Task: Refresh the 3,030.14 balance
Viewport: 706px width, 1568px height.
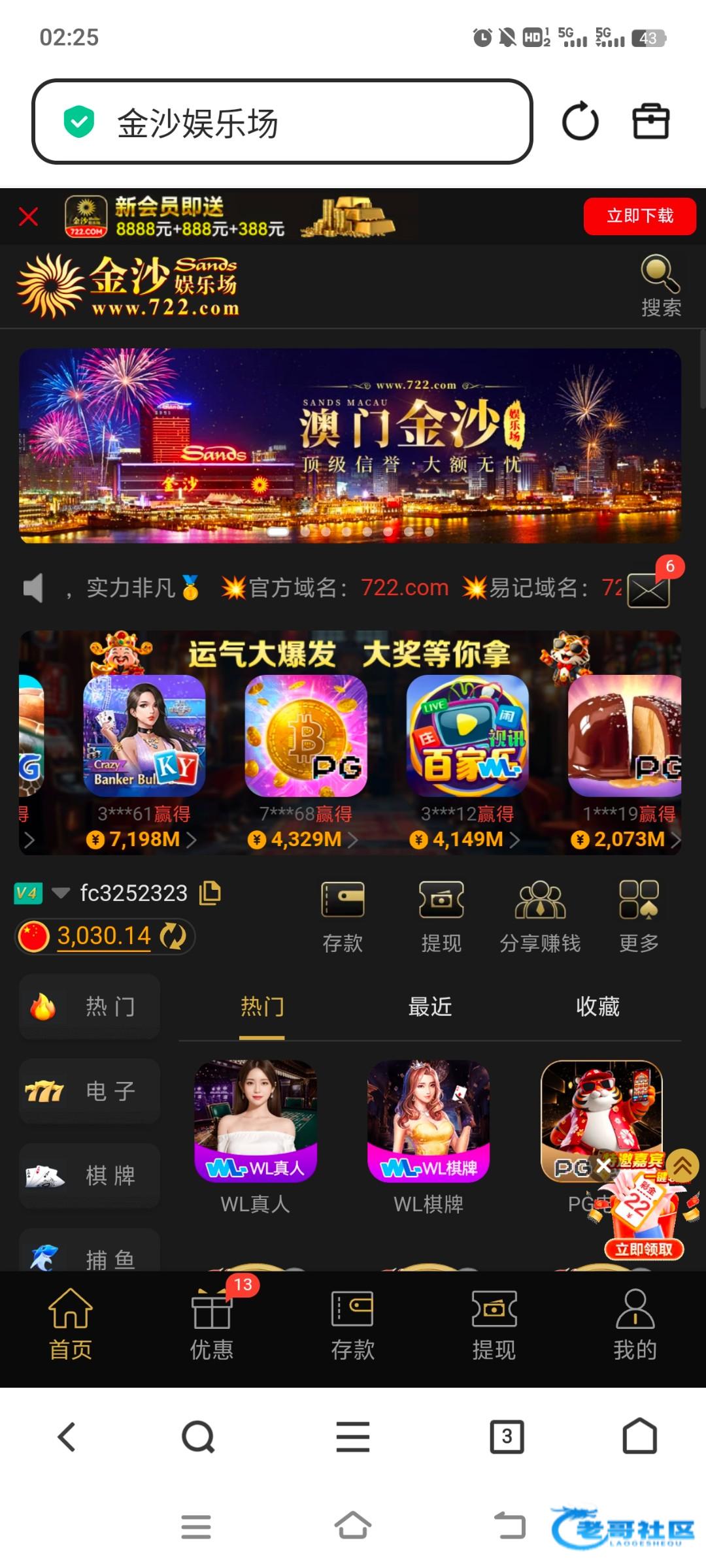Action: (173, 936)
